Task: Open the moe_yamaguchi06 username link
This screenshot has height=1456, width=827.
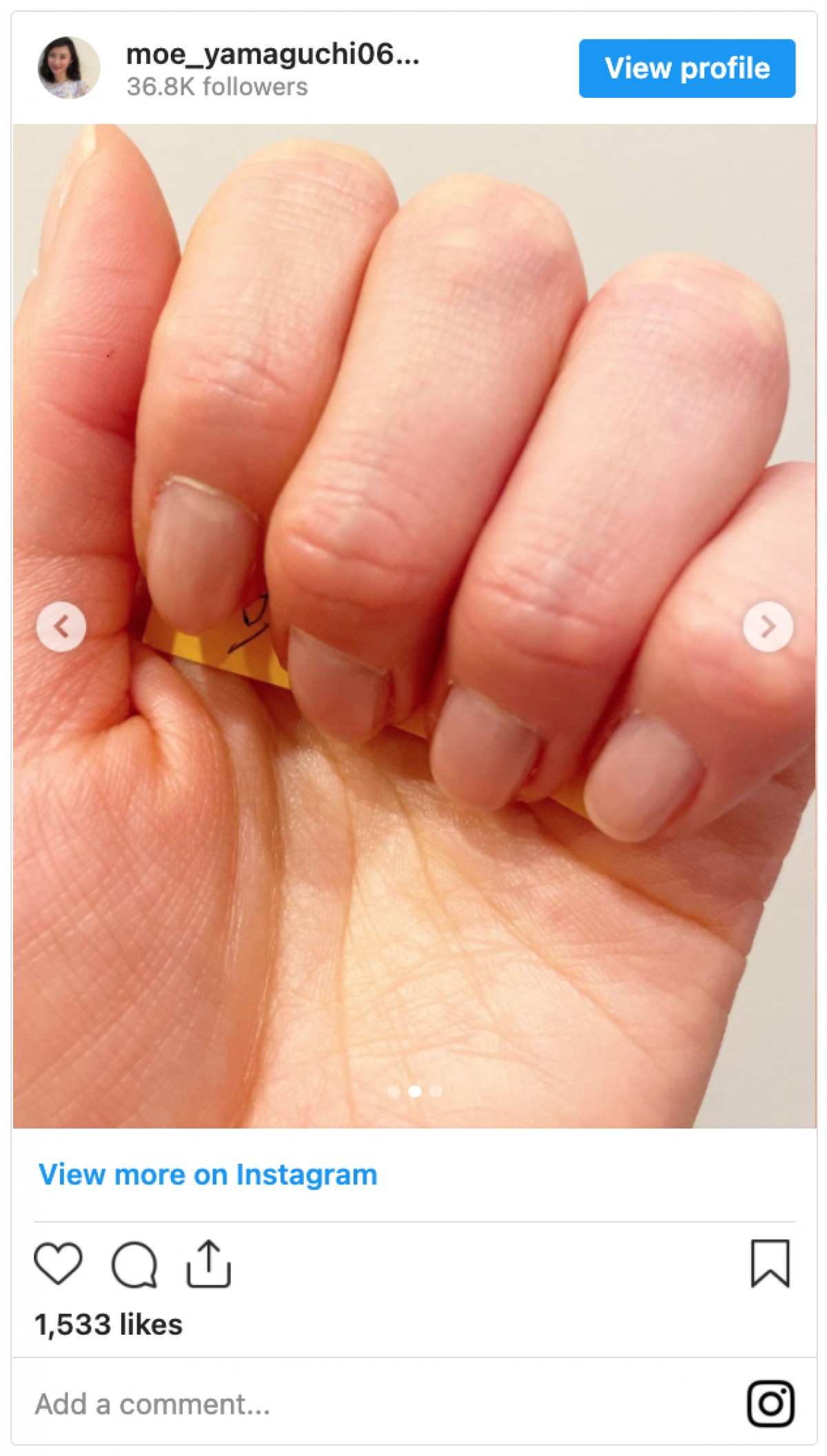Action: tap(272, 54)
